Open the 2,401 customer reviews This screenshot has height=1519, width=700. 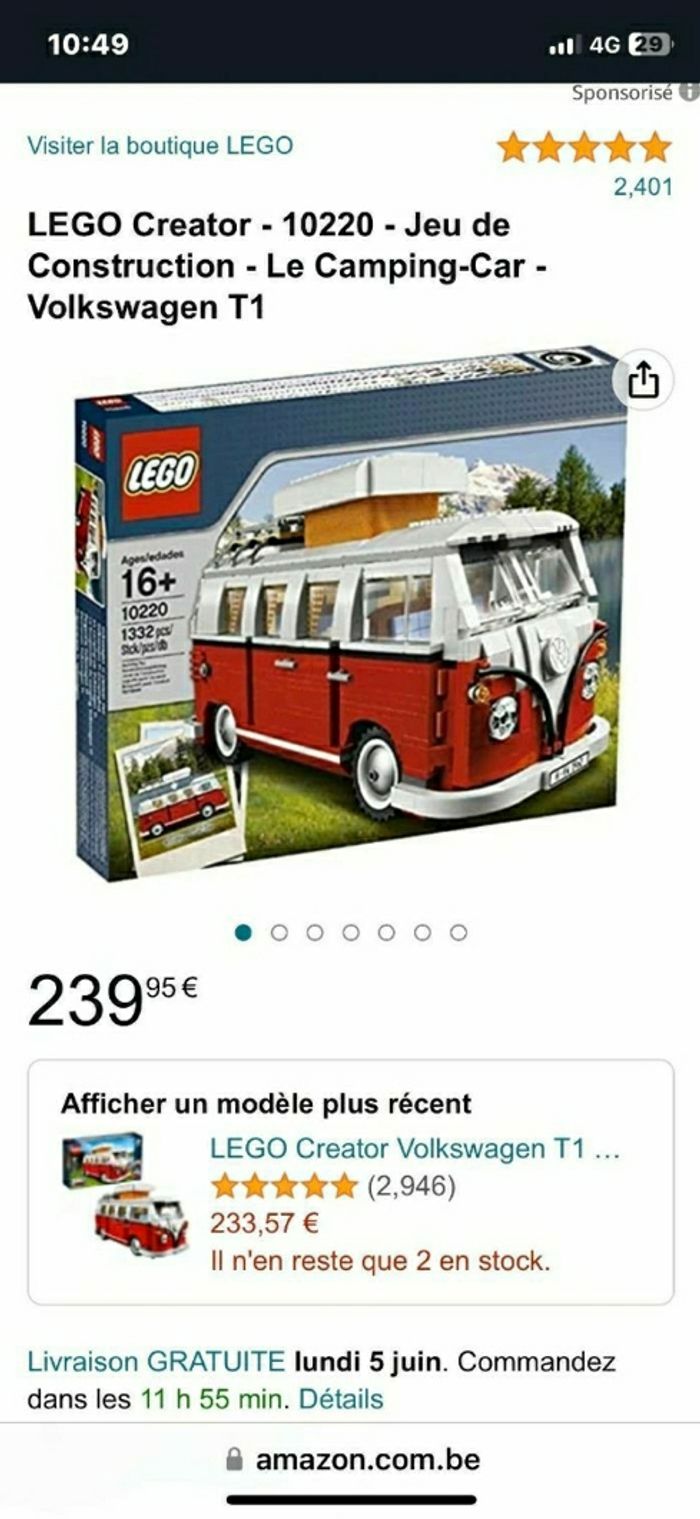(642, 187)
